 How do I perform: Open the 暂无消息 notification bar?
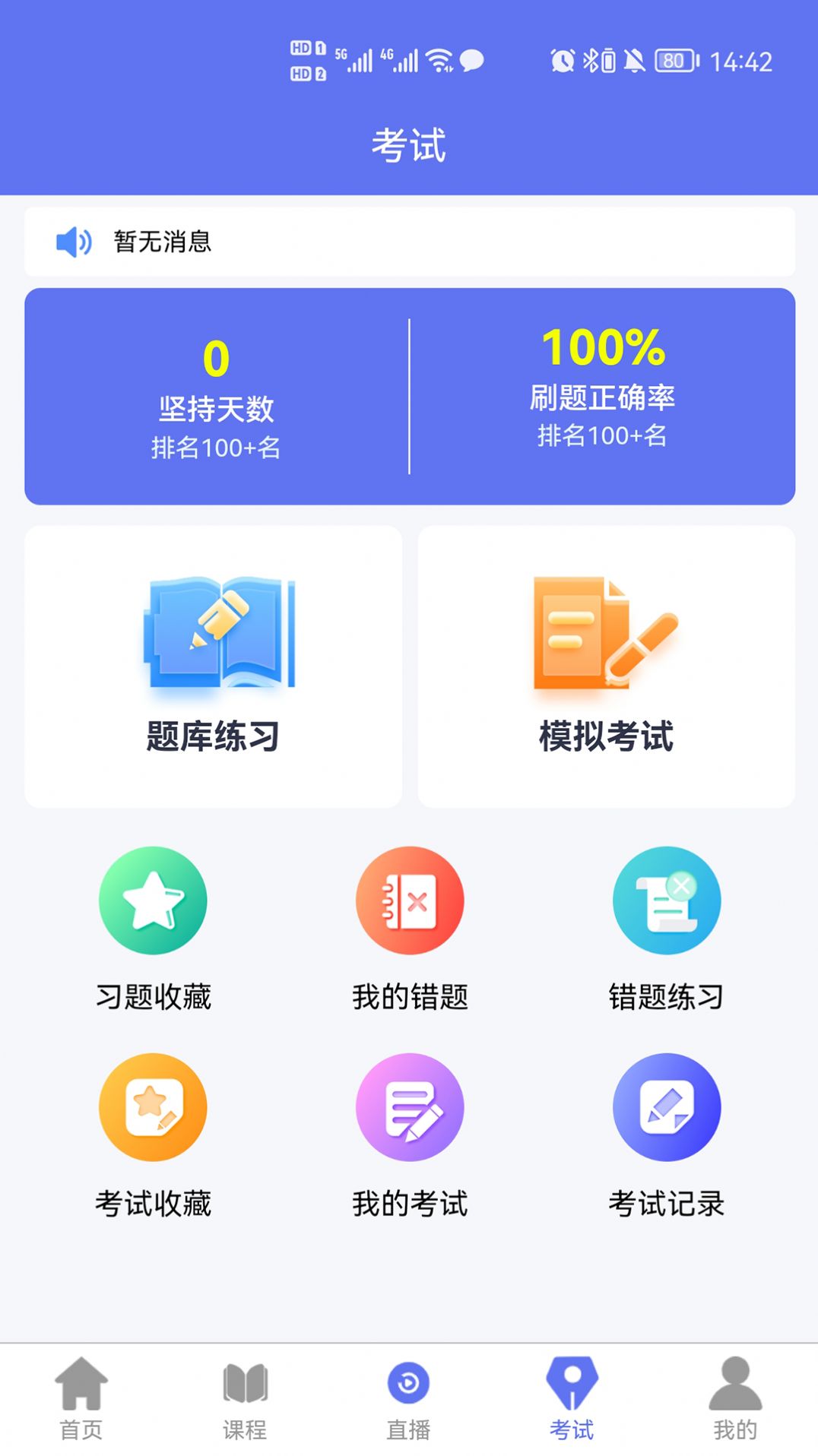tap(409, 242)
